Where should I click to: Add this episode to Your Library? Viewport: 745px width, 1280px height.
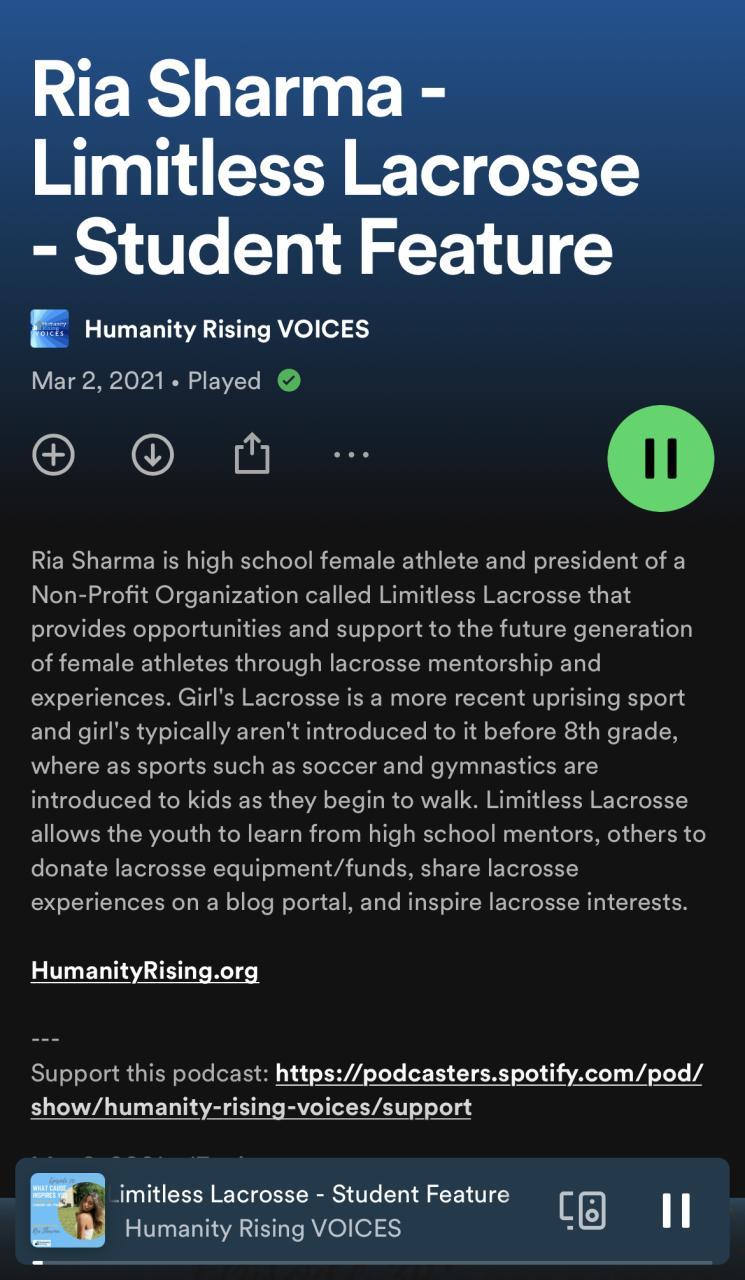(x=53, y=455)
